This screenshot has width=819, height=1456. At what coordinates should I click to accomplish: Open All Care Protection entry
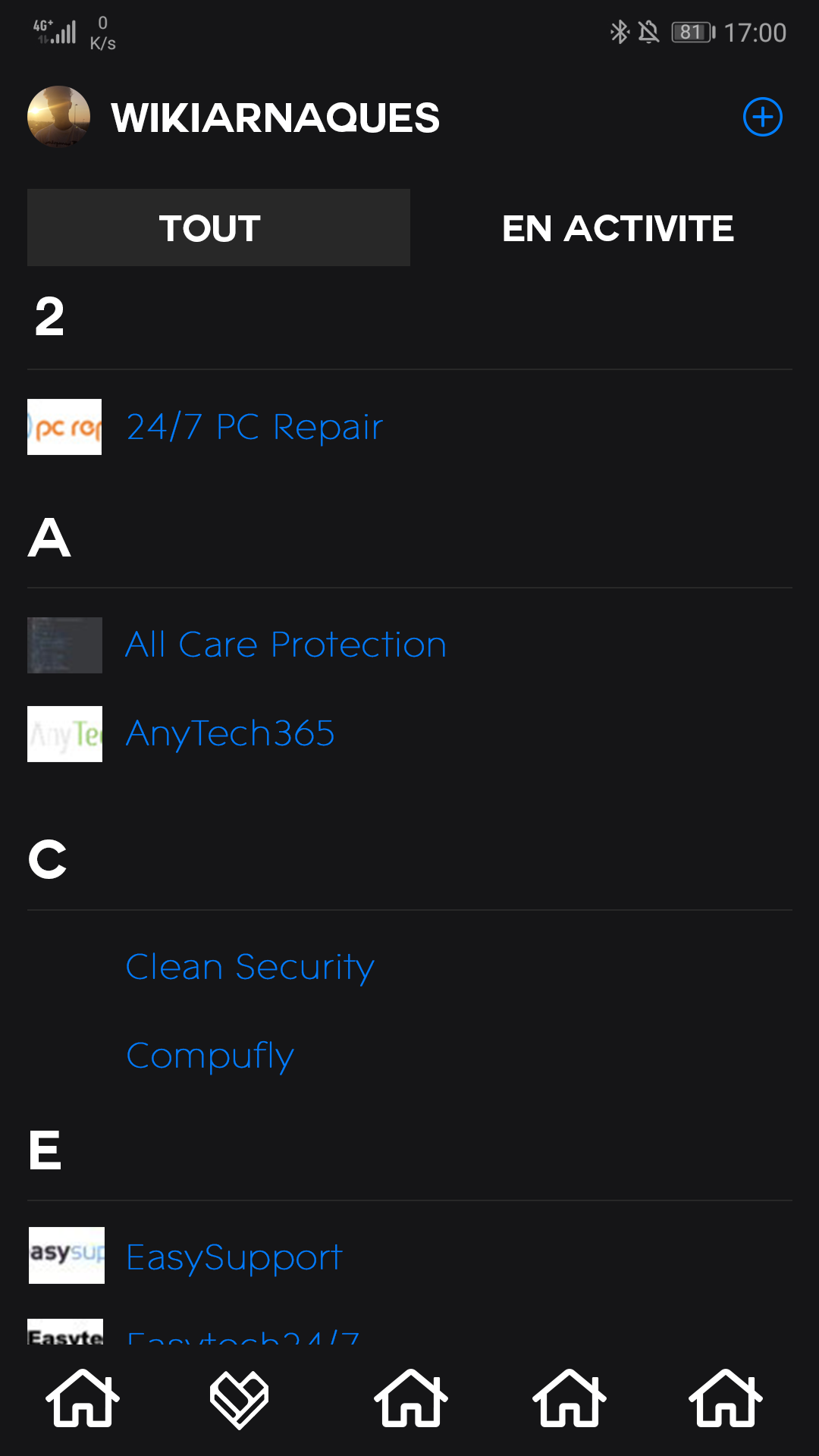point(286,645)
